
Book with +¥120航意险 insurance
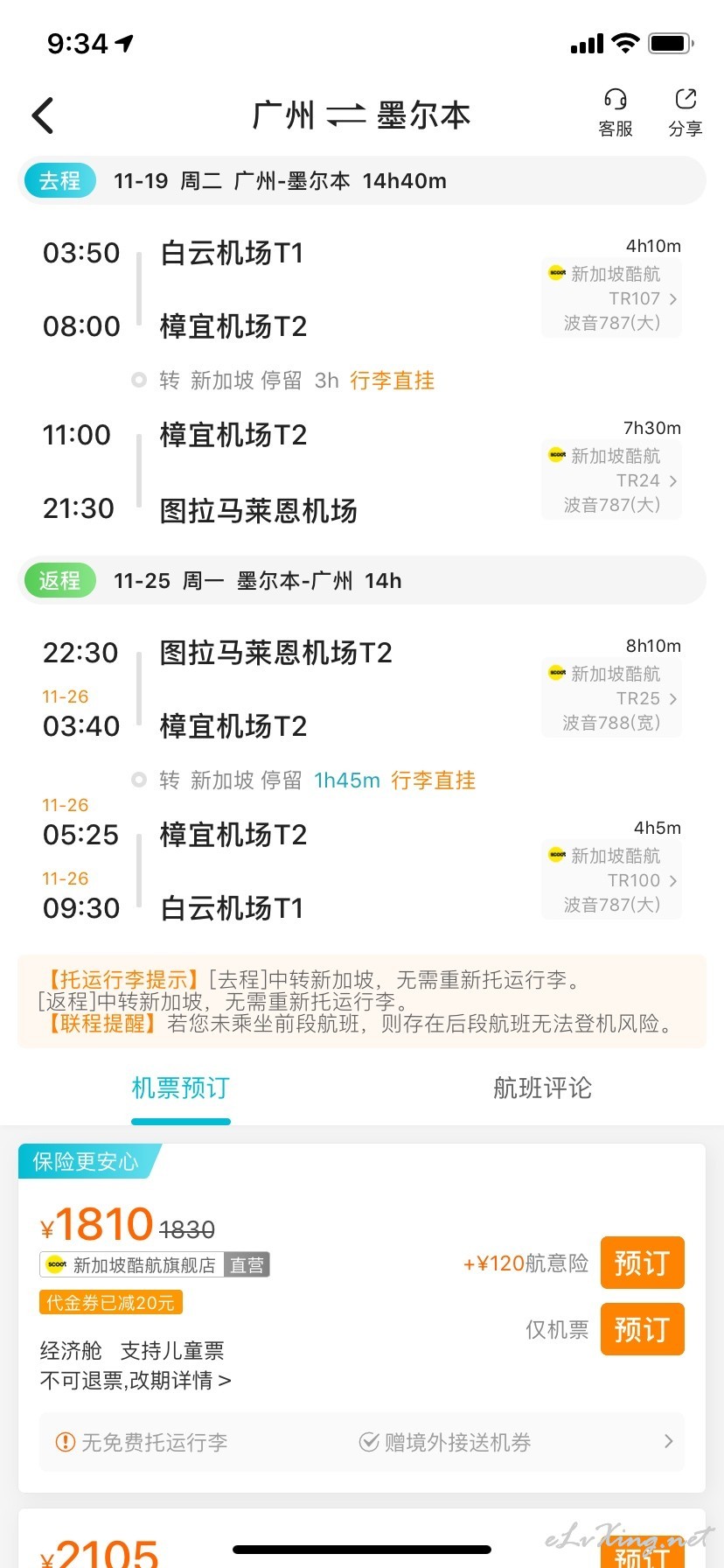642,1263
